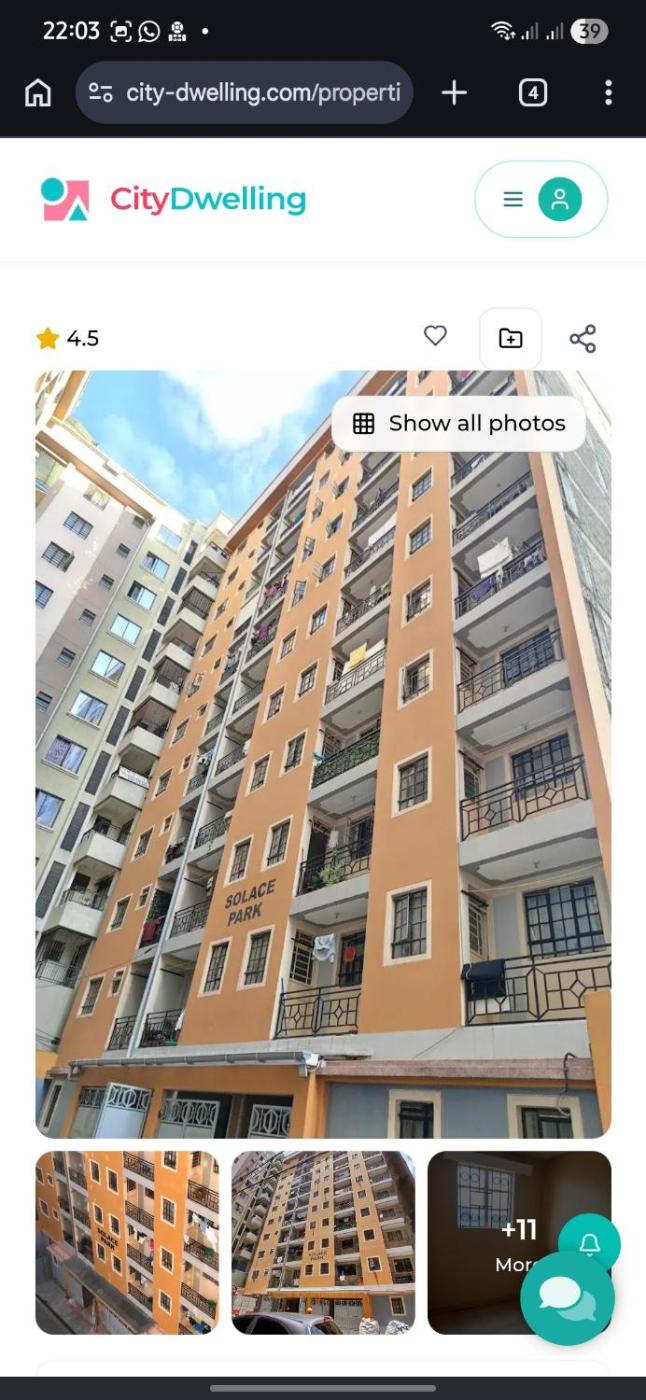Image resolution: width=646 pixels, height=1400 pixels.
Task: Open the browser overflow menu
Action: 608,93
